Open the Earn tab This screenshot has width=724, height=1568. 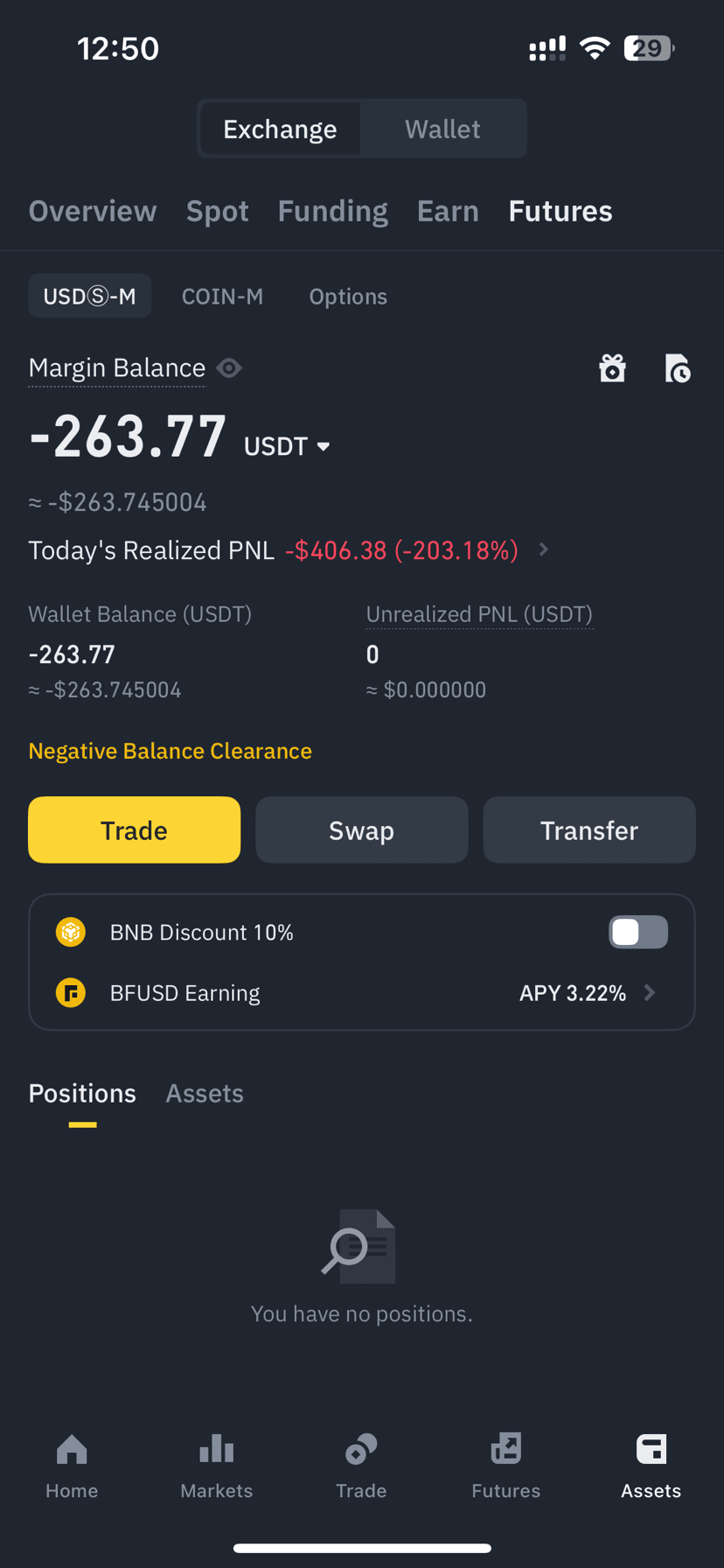point(448,211)
